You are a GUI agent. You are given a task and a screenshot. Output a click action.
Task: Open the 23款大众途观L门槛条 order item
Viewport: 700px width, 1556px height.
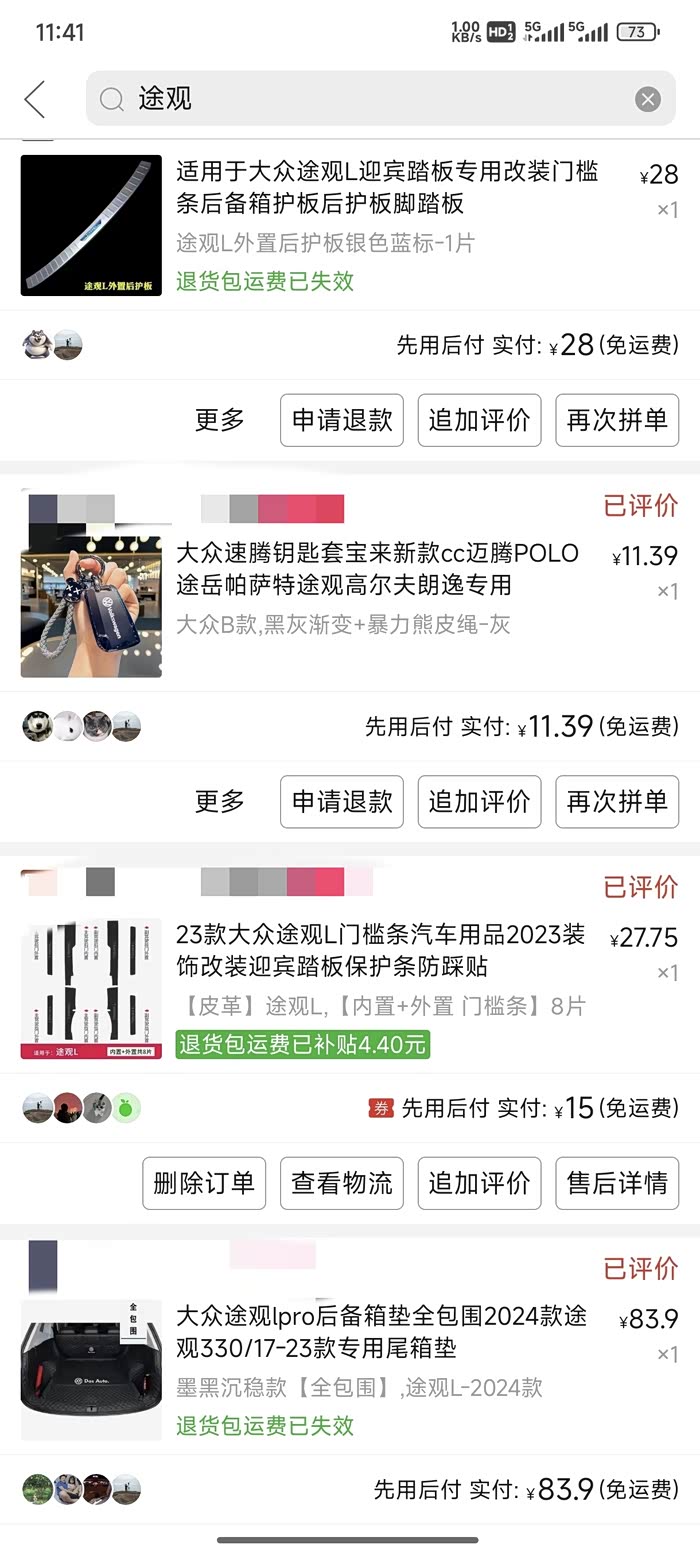[380, 951]
